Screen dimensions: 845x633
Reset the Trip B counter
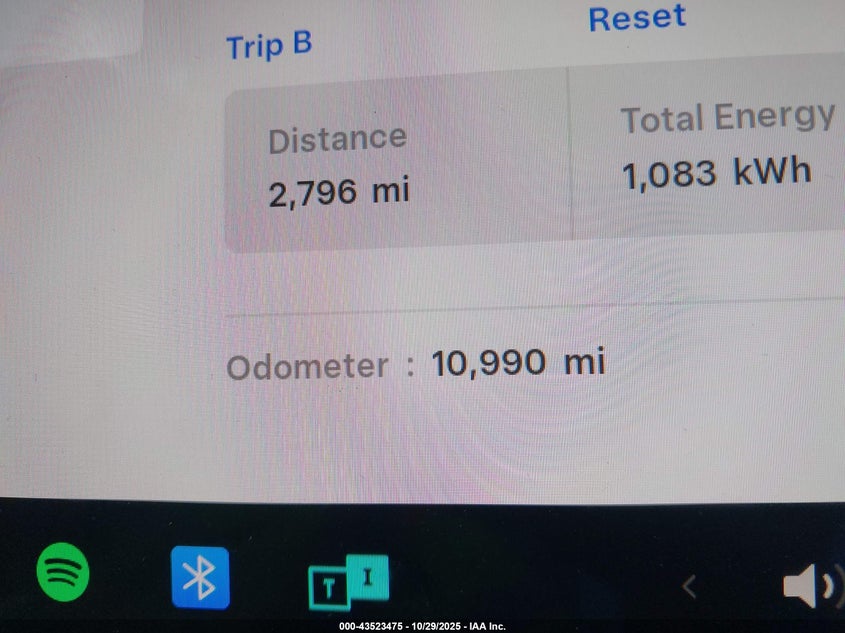[x=637, y=18]
